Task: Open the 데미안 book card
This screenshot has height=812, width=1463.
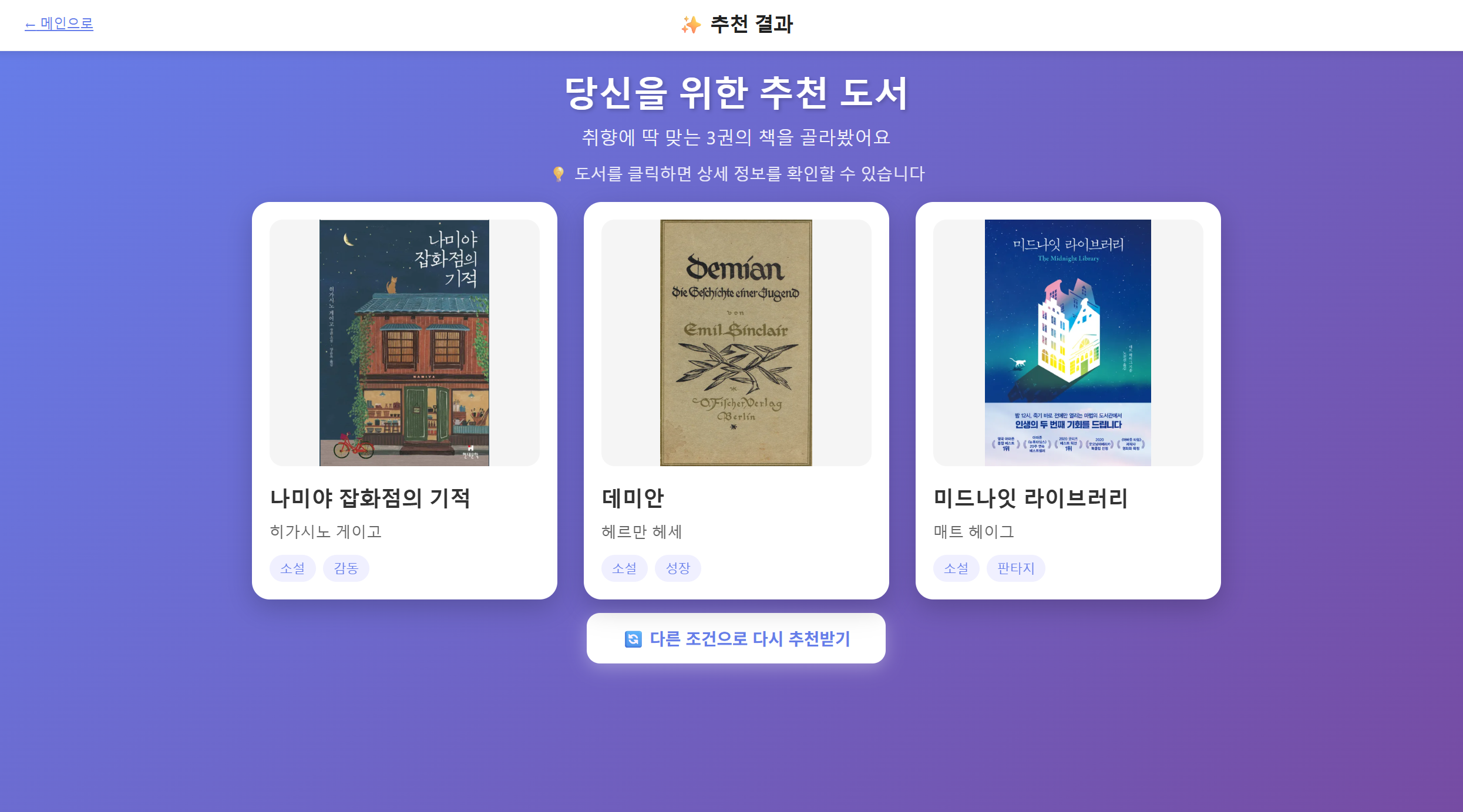Action: pos(736,400)
